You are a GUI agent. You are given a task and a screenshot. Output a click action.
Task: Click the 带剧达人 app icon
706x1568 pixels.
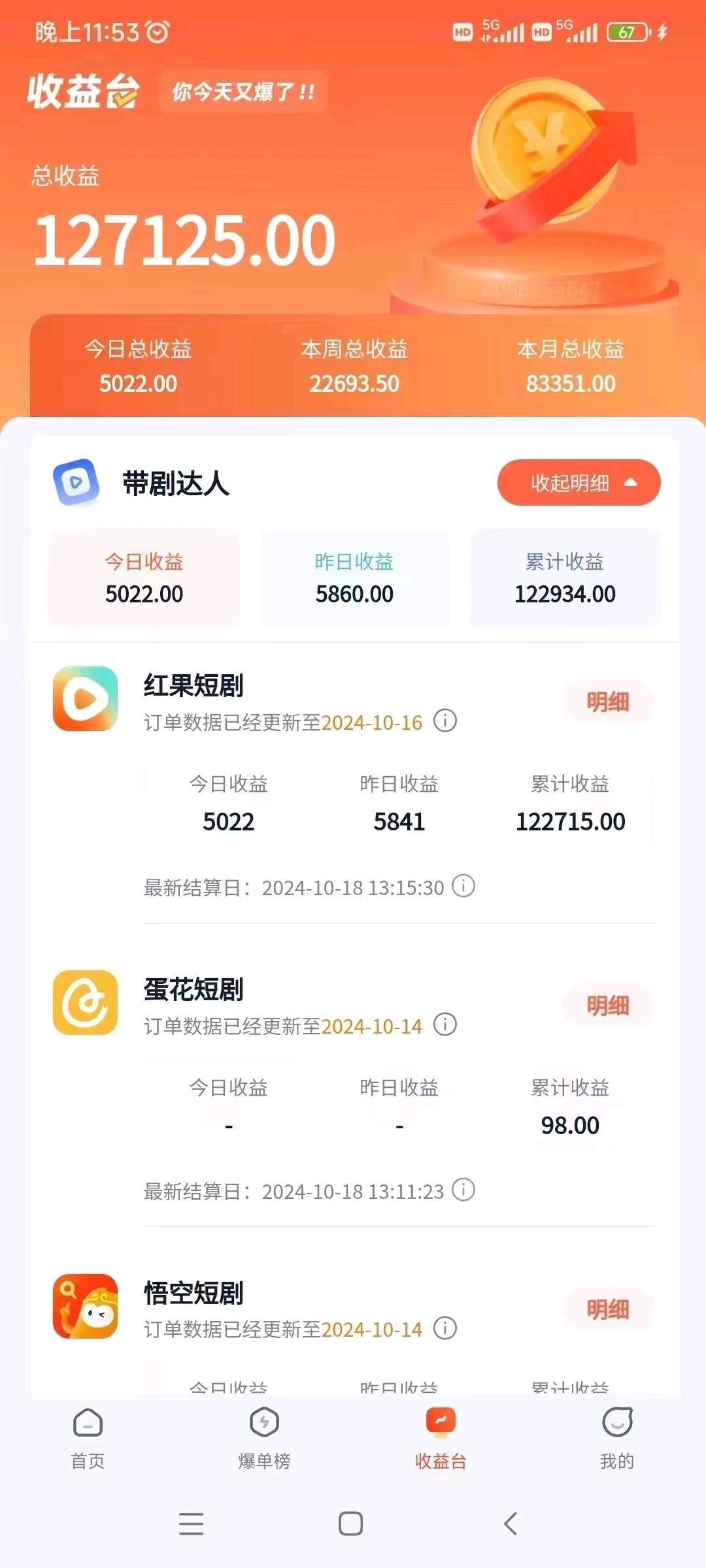(76, 482)
